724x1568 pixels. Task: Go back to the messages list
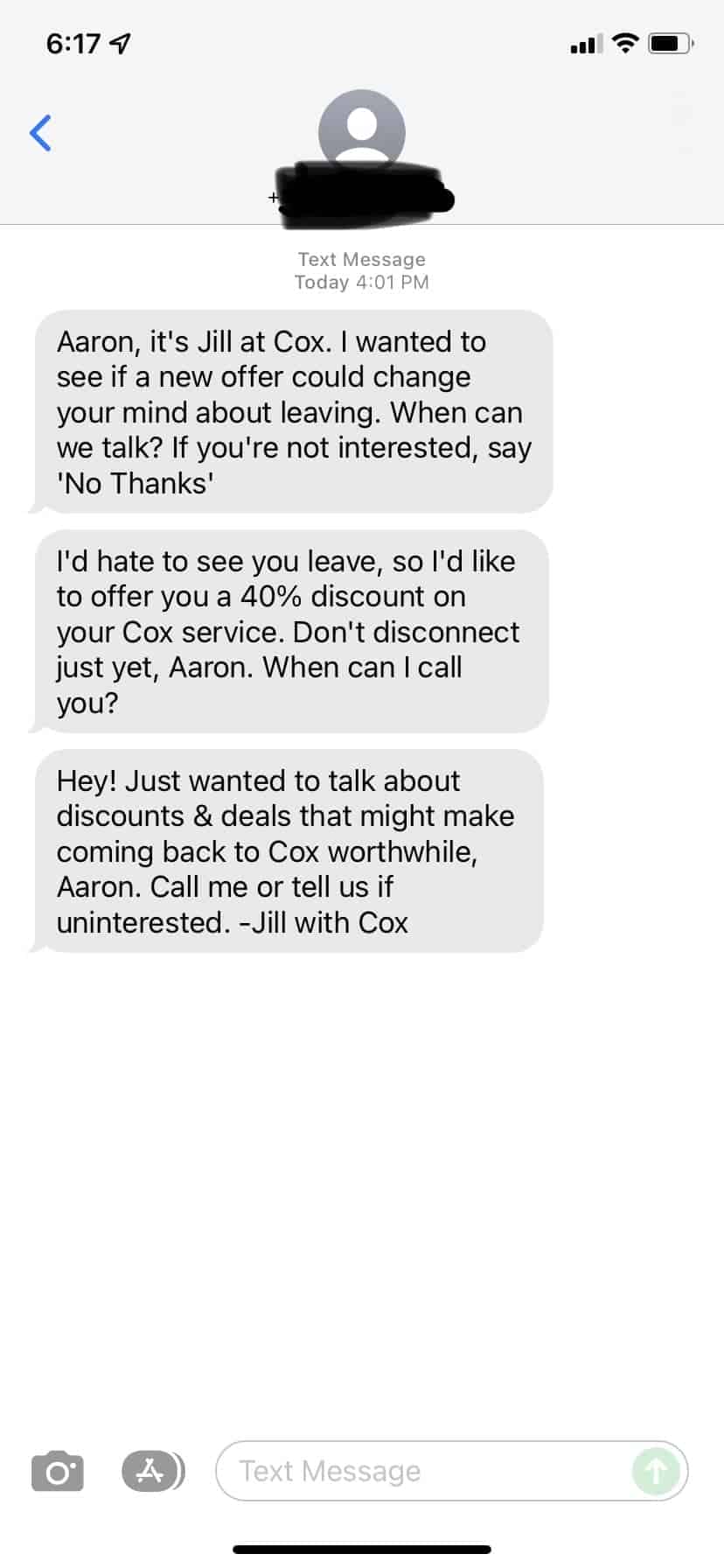coord(41,133)
